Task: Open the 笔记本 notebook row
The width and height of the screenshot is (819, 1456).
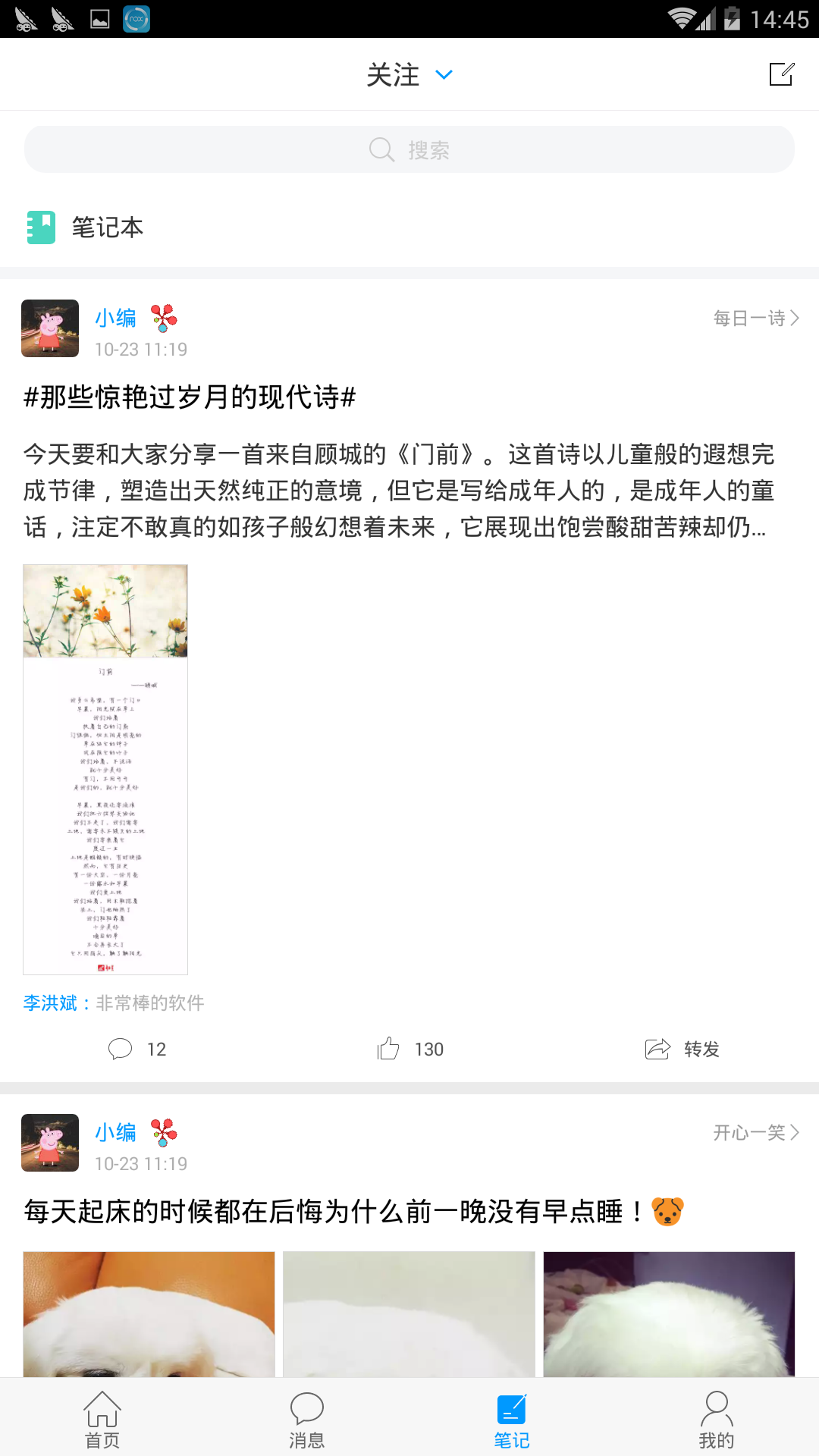Action: (x=409, y=227)
